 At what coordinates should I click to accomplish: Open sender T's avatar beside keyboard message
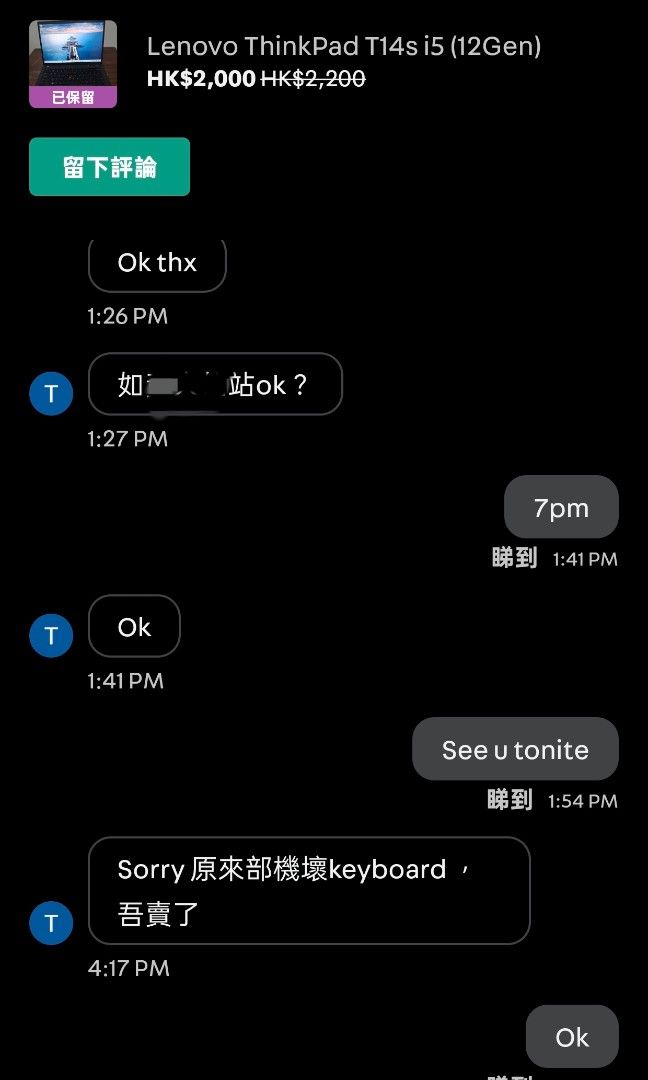[x=51, y=923]
